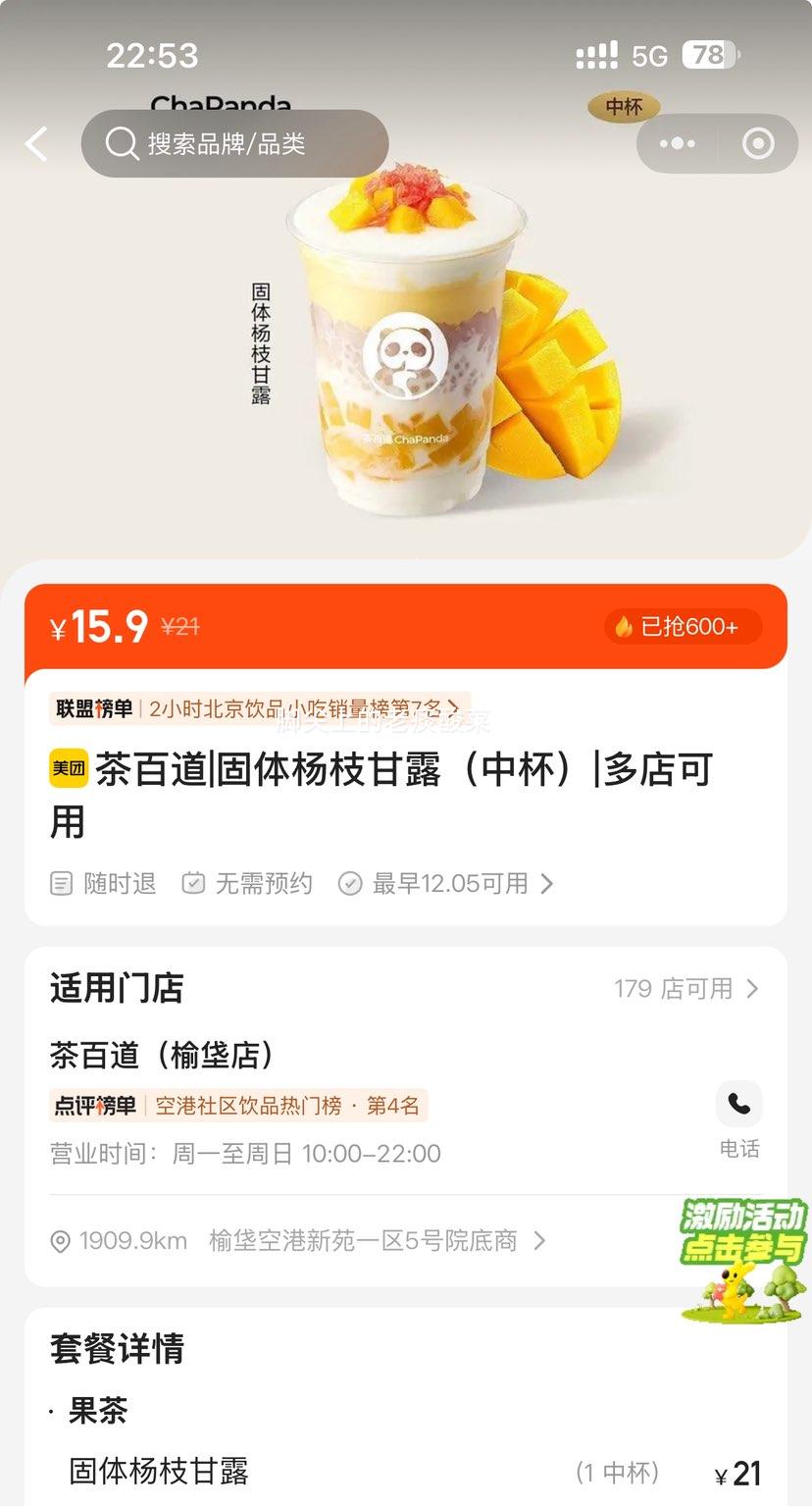Open the brand/category search box
This screenshot has height=1506, width=812.
click(x=235, y=144)
